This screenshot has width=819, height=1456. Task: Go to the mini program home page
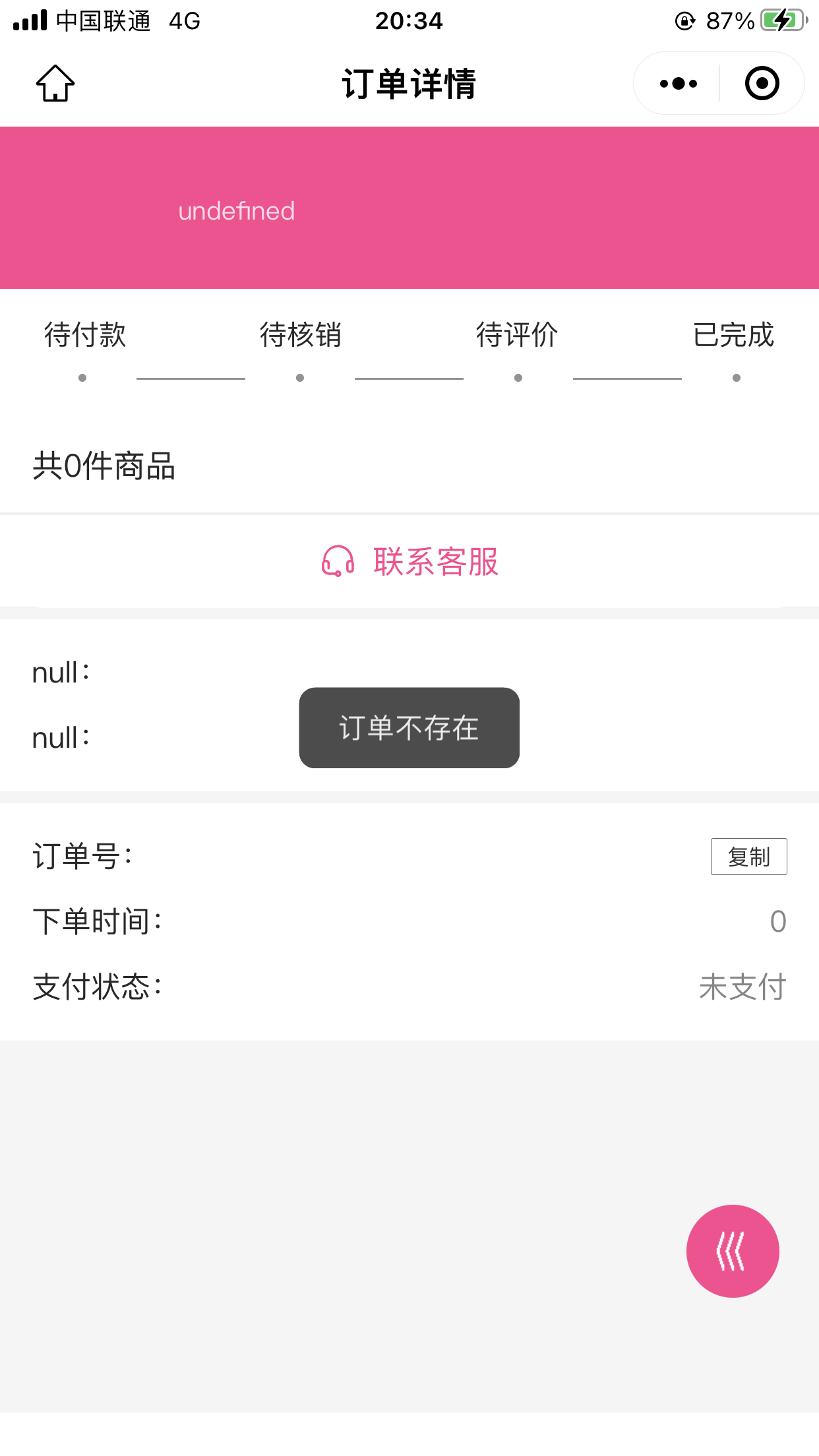55,84
